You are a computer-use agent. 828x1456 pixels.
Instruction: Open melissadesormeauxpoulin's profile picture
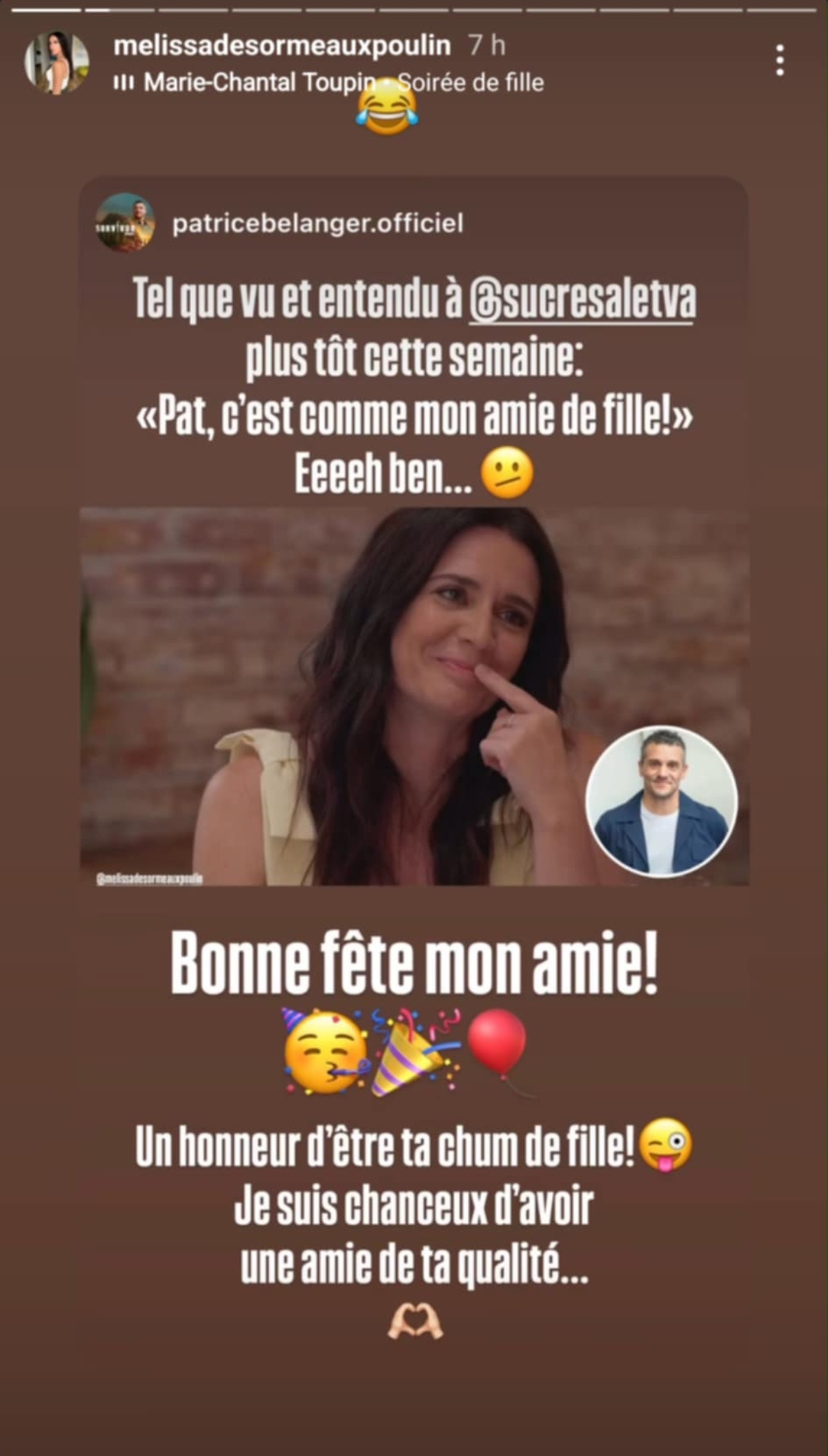(x=57, y=62)
